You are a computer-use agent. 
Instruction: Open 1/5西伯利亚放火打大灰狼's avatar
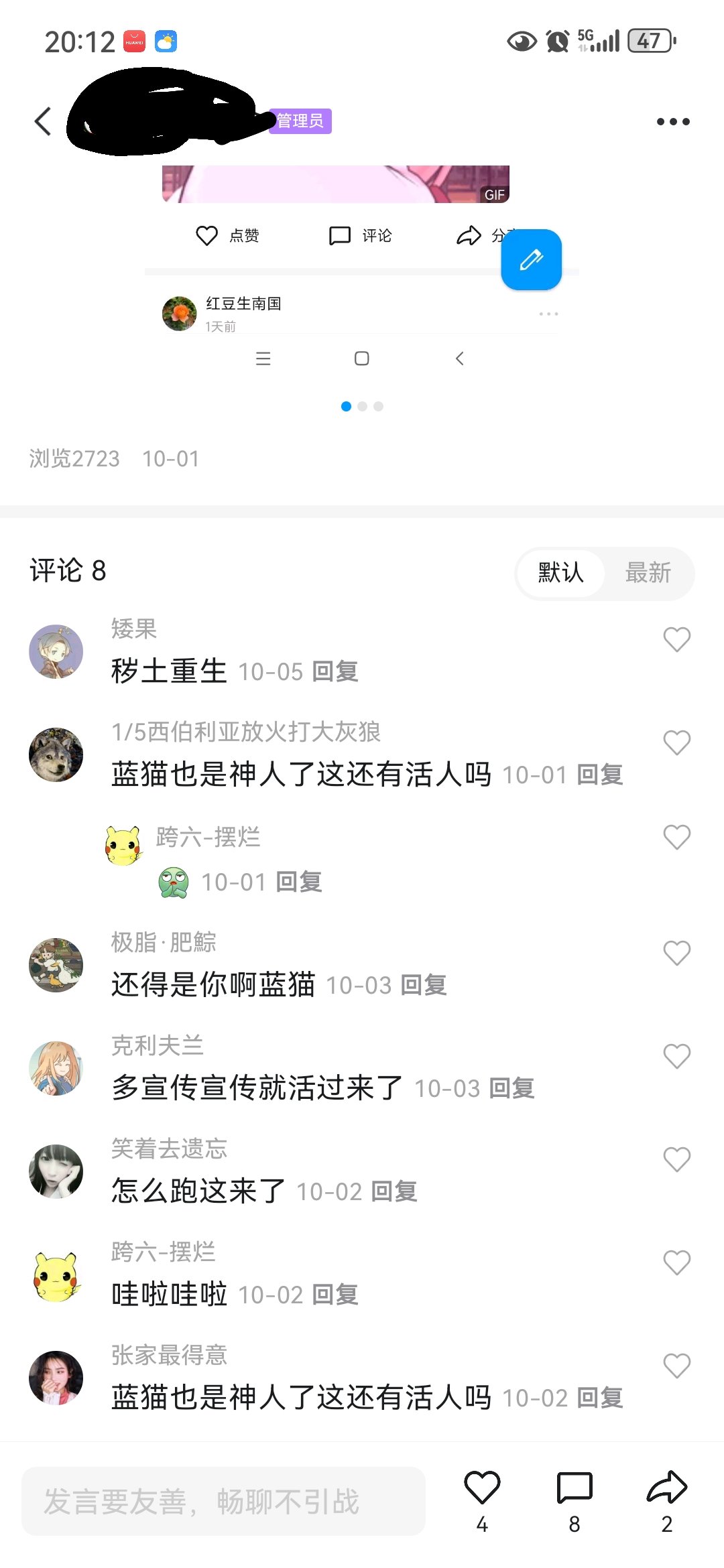point(56,755)
